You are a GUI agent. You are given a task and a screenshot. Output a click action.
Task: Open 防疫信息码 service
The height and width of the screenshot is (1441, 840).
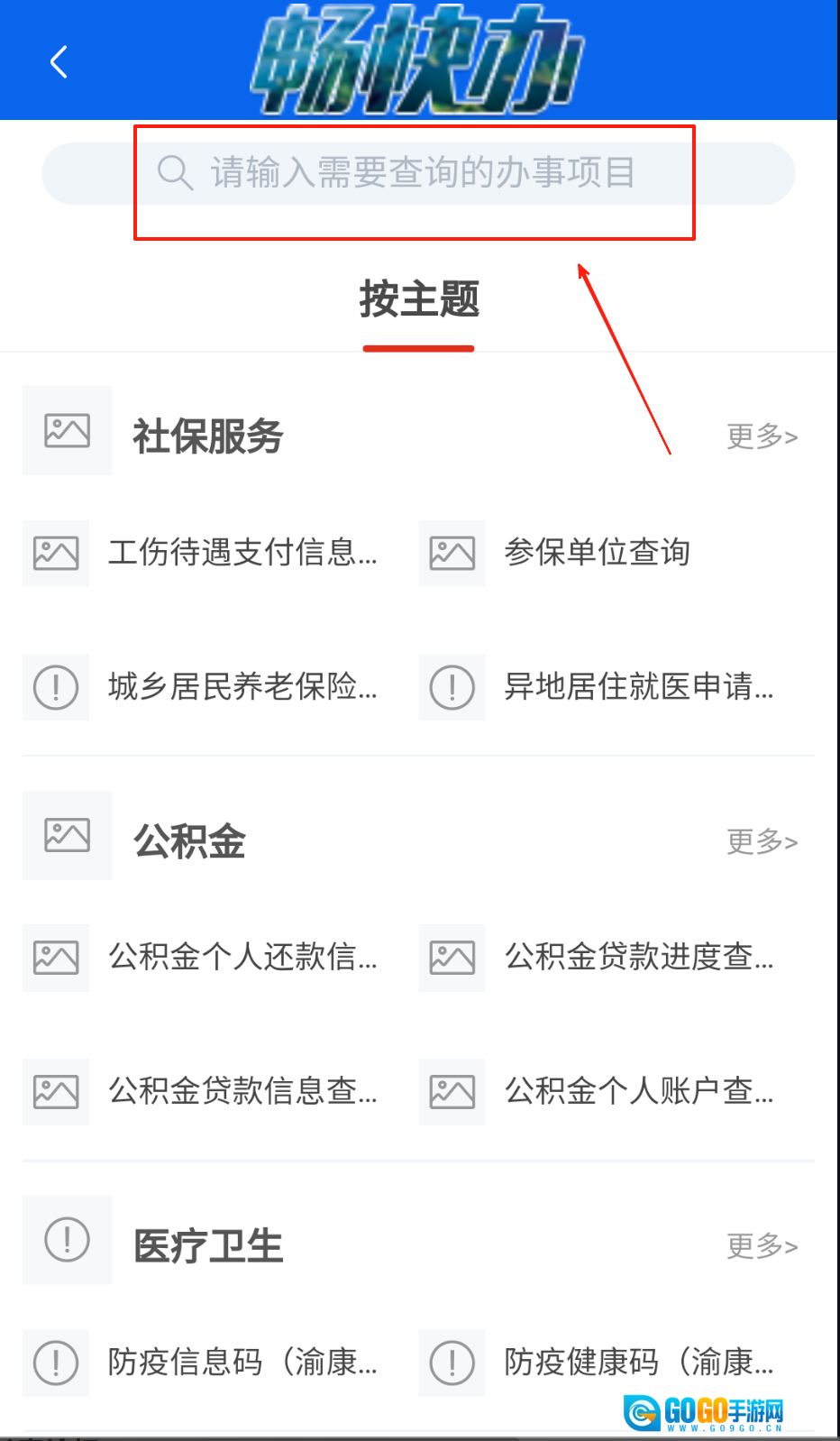(x=242, y=1362)
